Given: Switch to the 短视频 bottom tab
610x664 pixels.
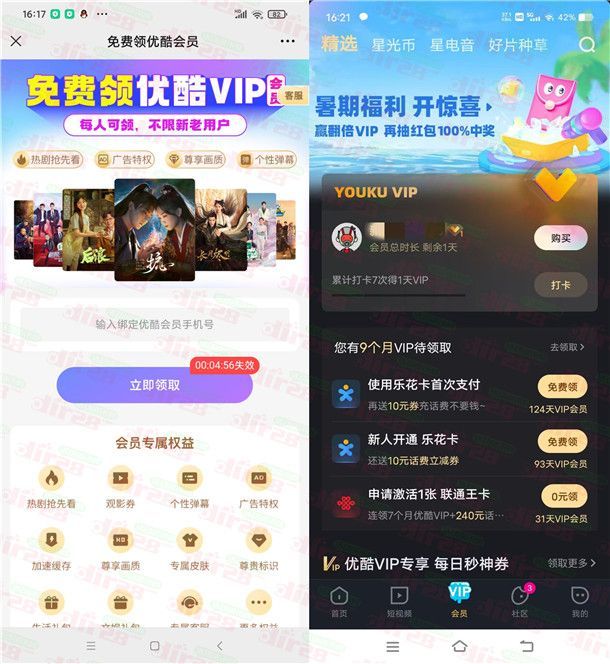Looking at the screenshot, I should pyautogui.click(x=399, y=603).
